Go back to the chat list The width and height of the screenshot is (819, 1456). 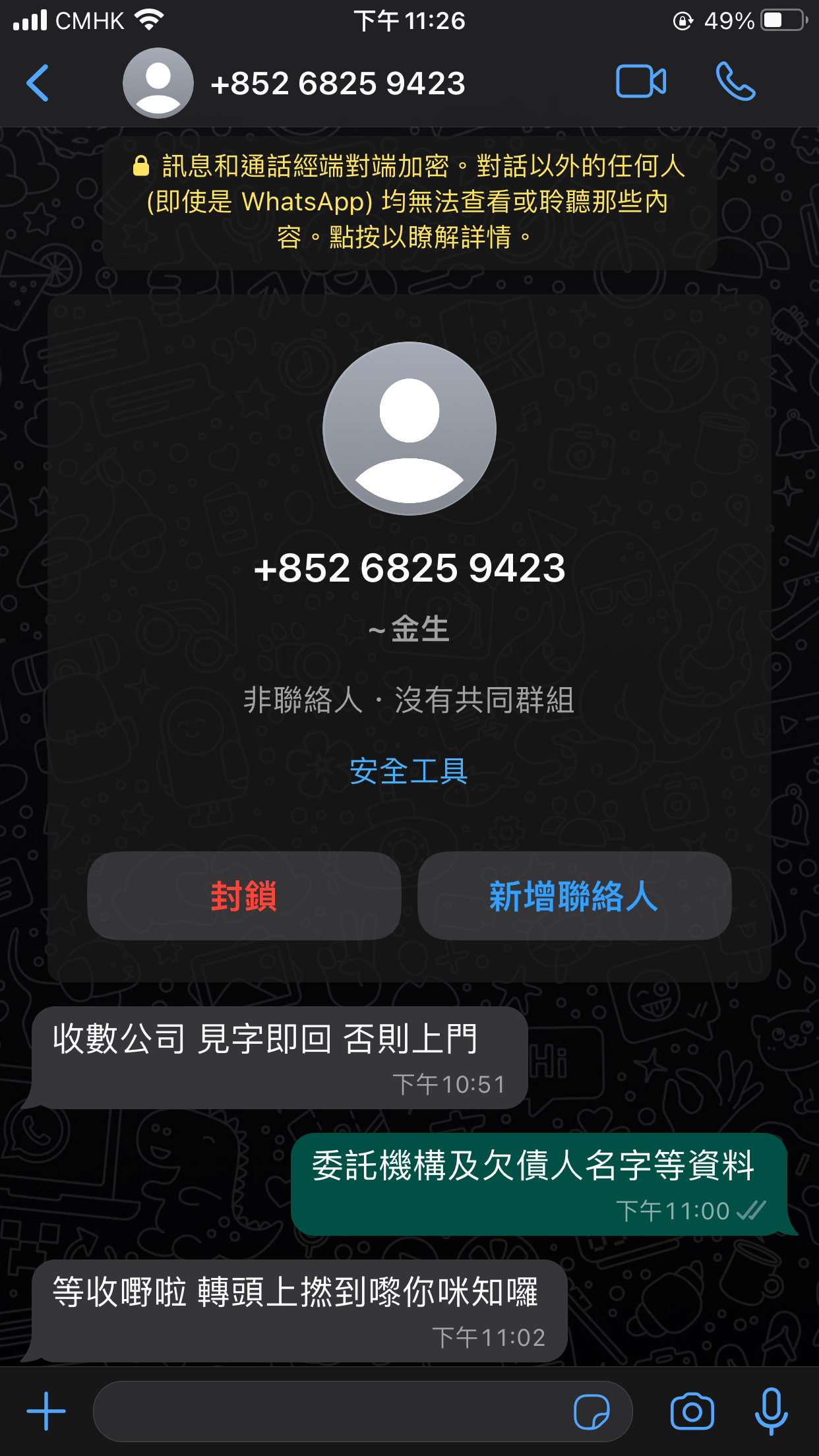(x=38, y=83)
